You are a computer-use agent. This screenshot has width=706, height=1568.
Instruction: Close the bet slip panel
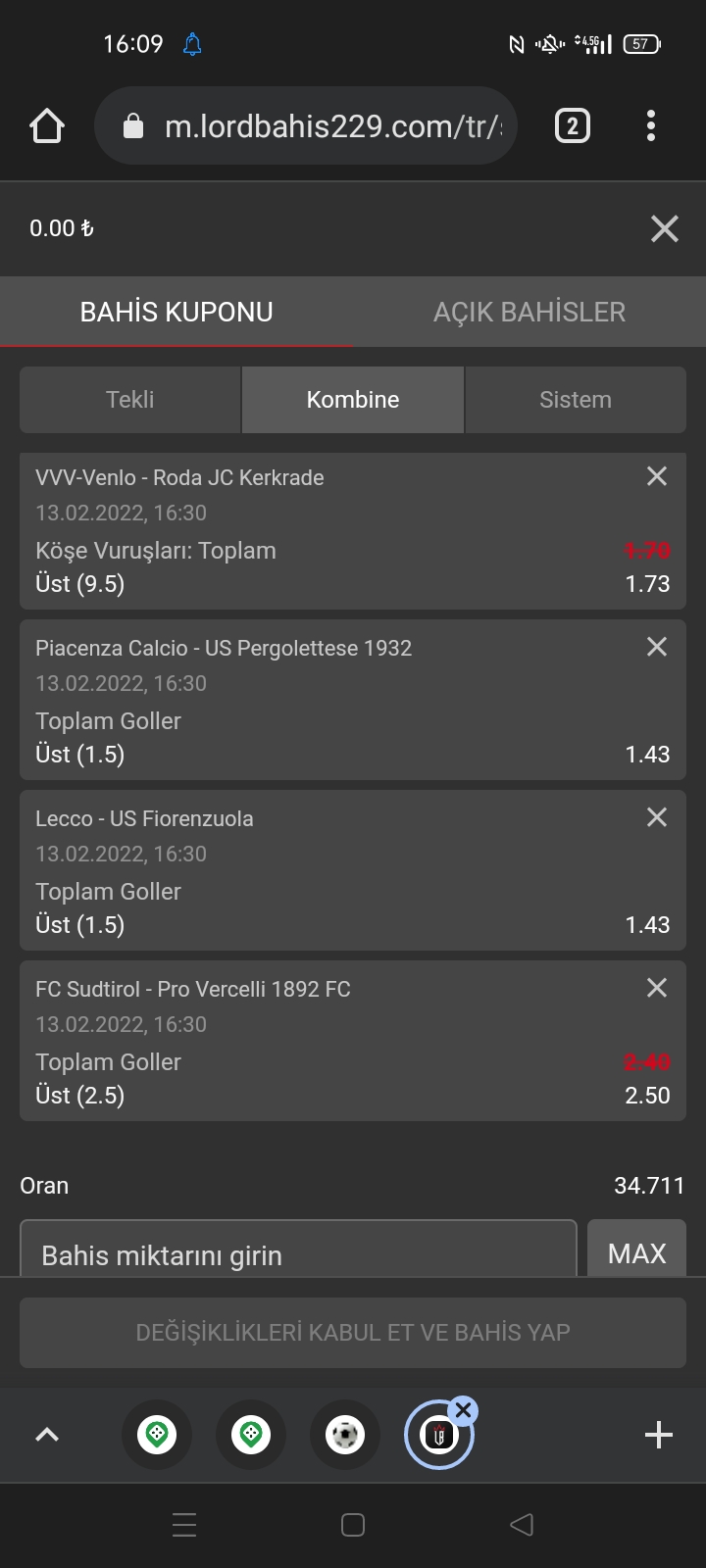coord(664,228)
